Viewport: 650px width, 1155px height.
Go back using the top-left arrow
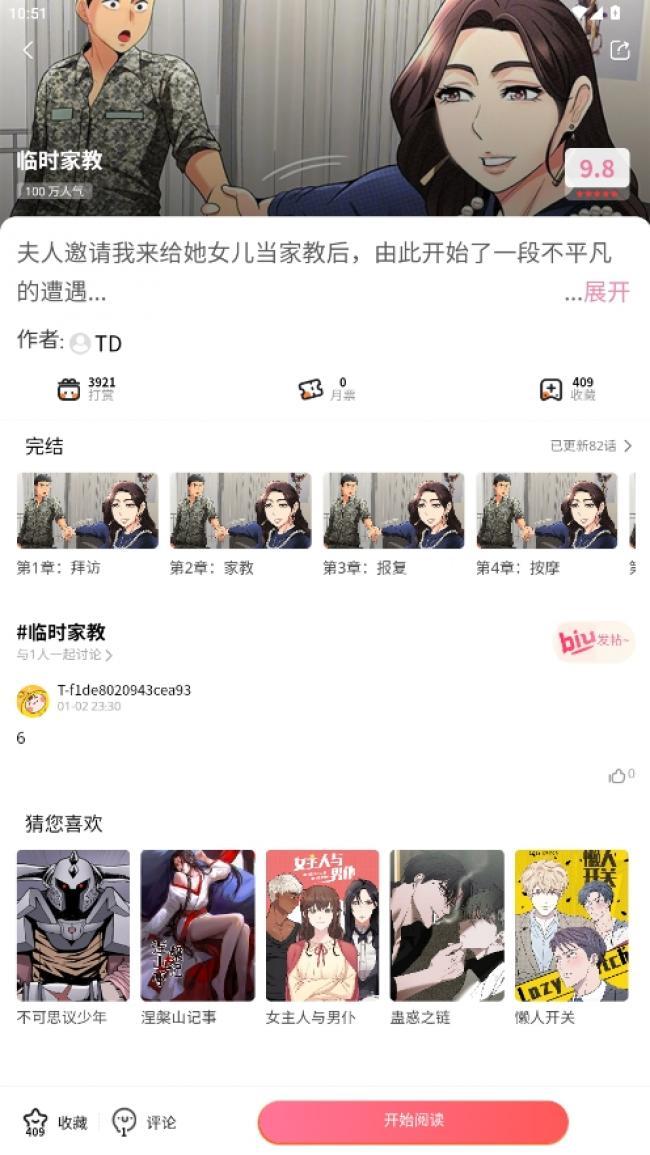pyautogui.click(x=28, y=50)
